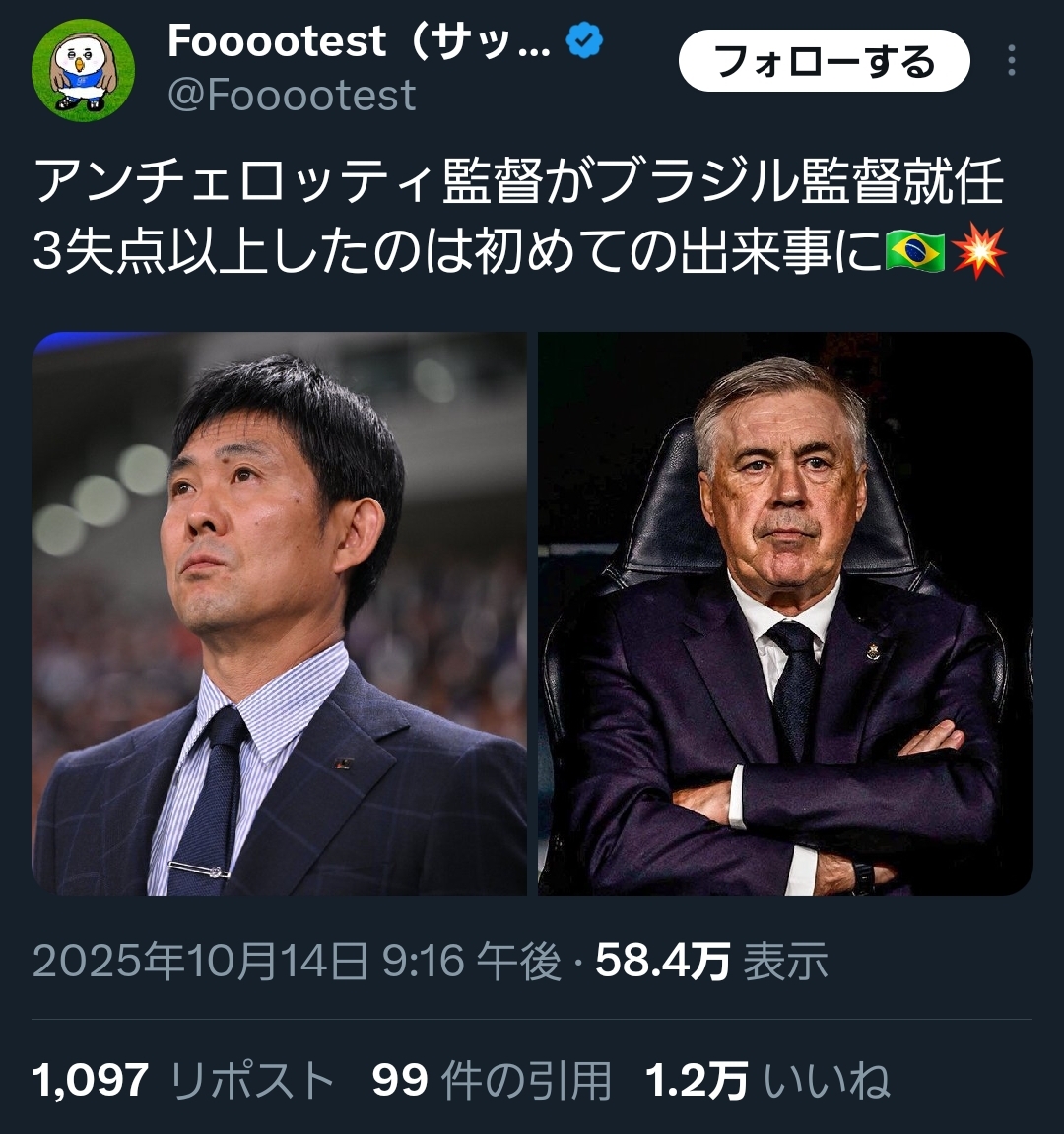Follow Fooootest with the フォローする button
Screen dimensions: 1064x1134
[824, 61]
